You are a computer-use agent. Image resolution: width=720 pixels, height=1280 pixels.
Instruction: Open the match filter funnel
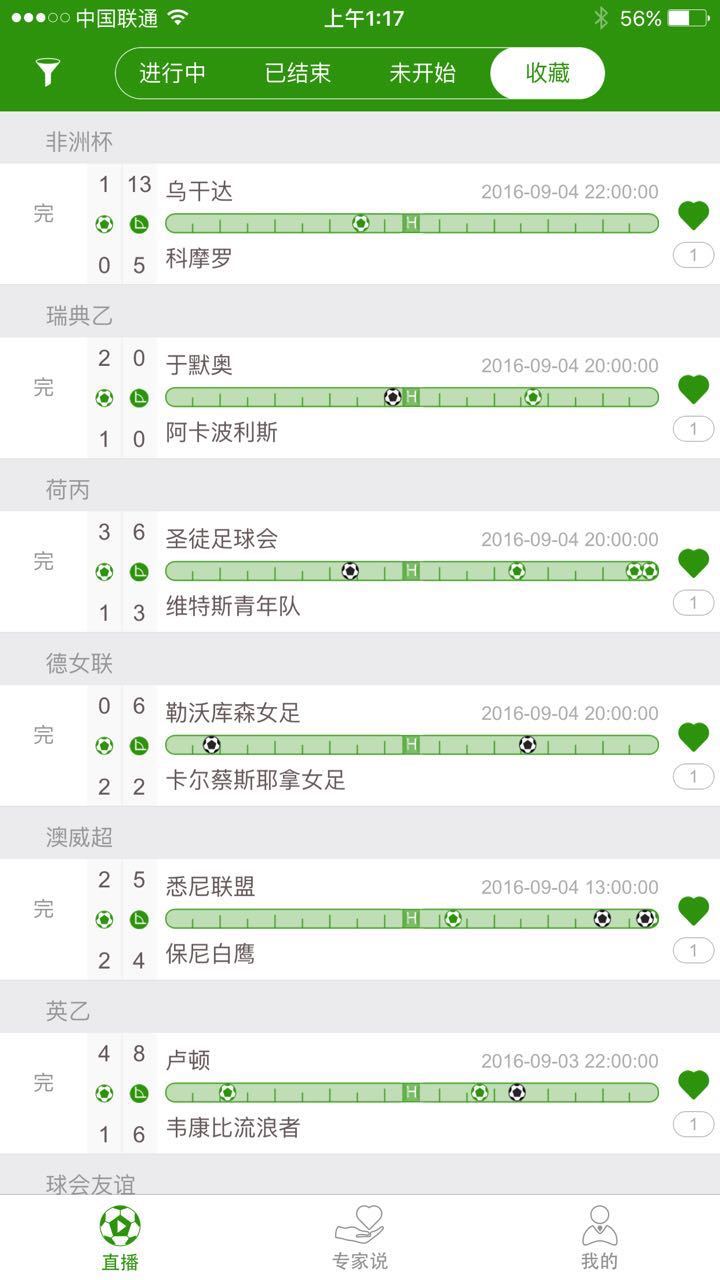tap(47, 72)
